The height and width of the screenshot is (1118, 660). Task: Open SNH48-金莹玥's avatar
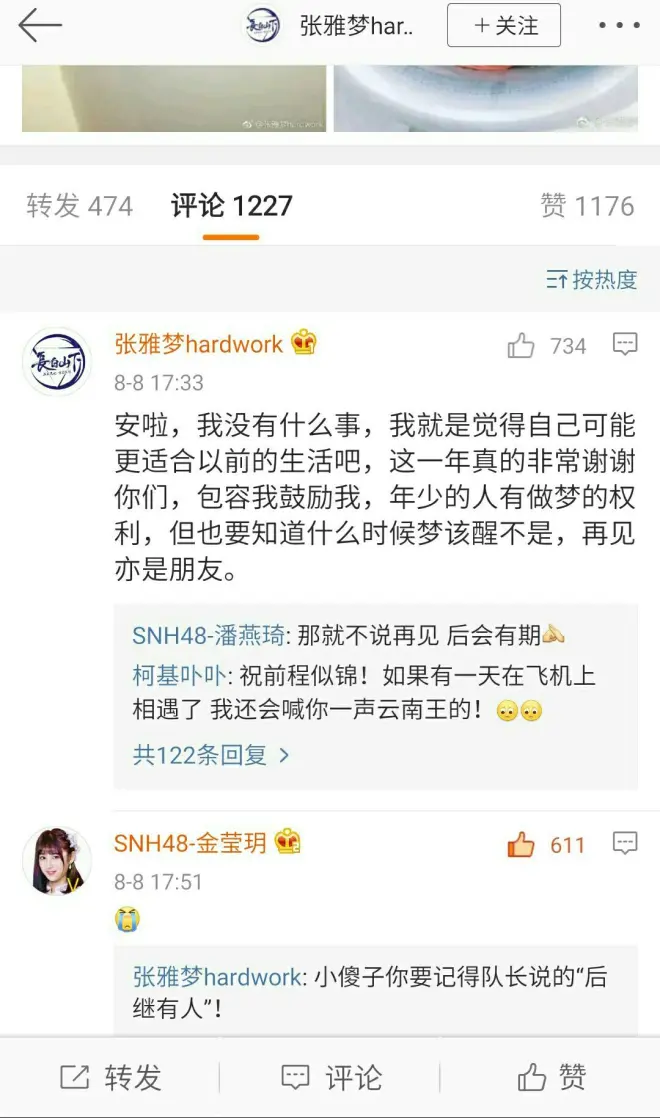tap(57, 860)
